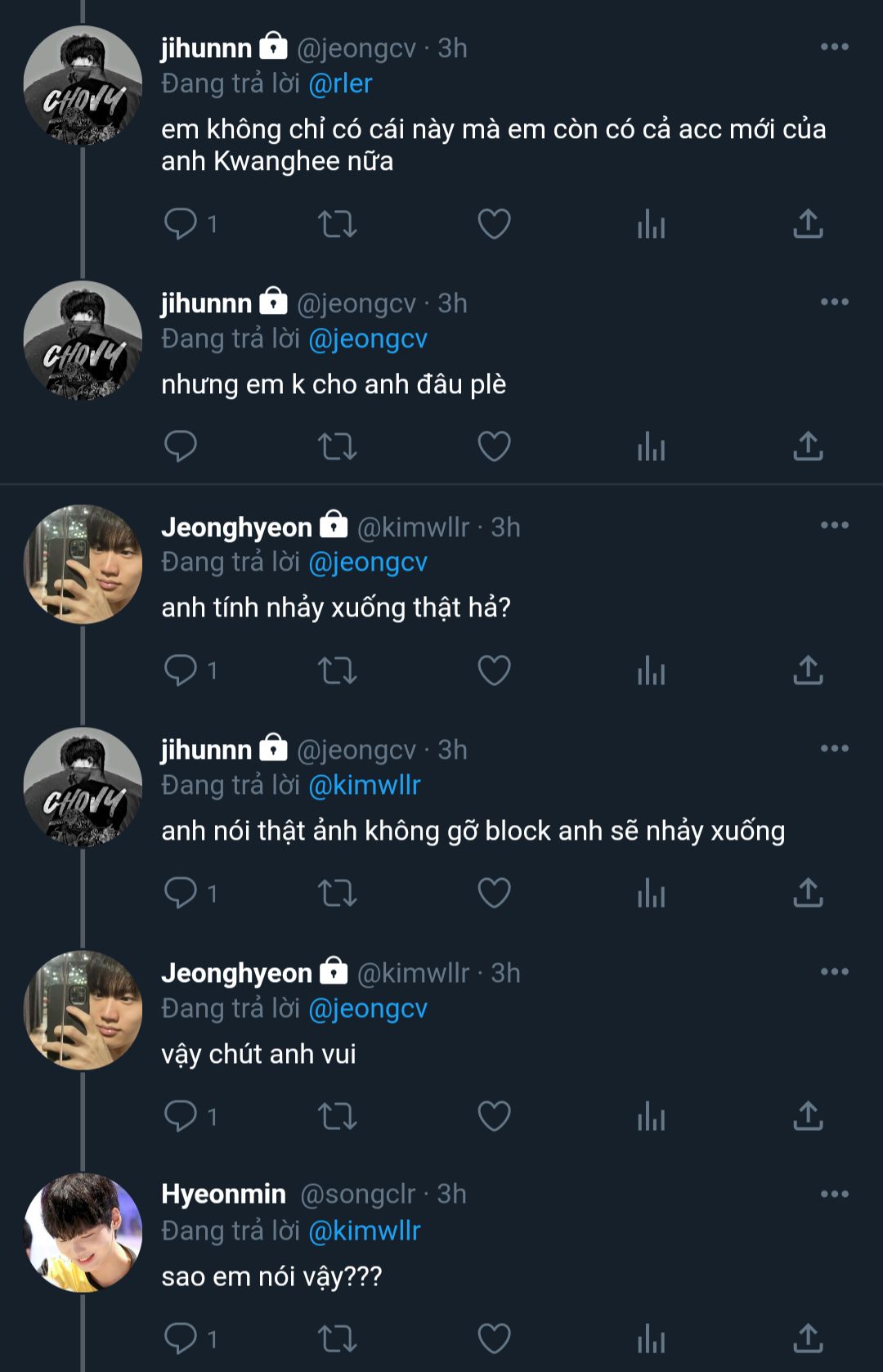Retweet "nhưng em k cho anh đâu plè"

click(337, 446)
